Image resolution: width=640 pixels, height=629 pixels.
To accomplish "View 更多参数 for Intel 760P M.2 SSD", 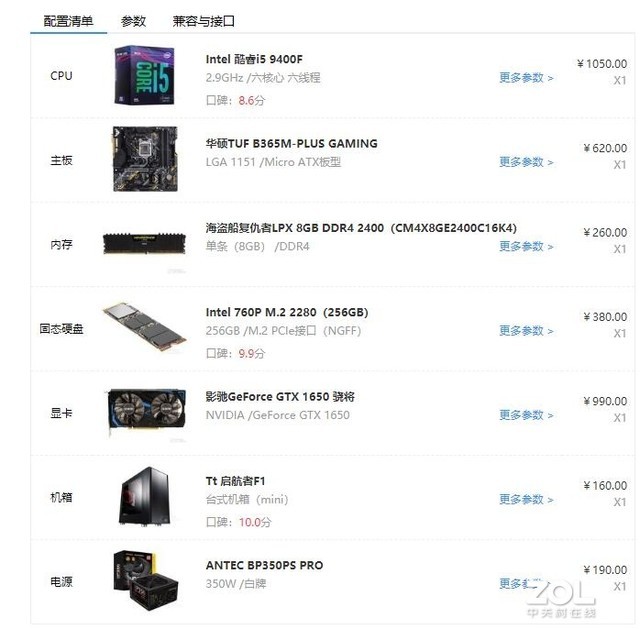I will [x=526, y=331].
